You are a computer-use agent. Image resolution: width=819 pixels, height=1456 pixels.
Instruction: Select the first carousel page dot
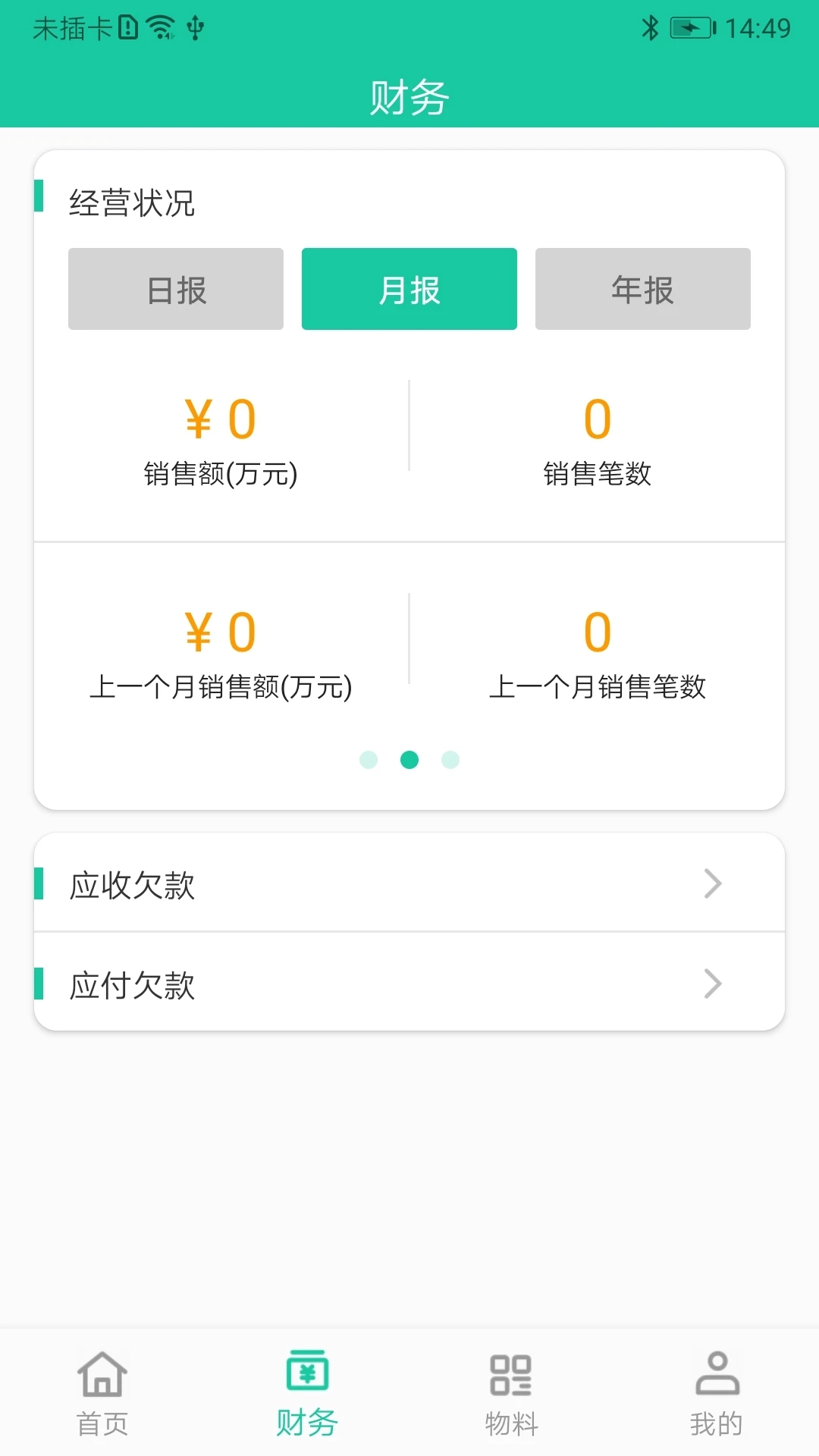pos(369,760)
